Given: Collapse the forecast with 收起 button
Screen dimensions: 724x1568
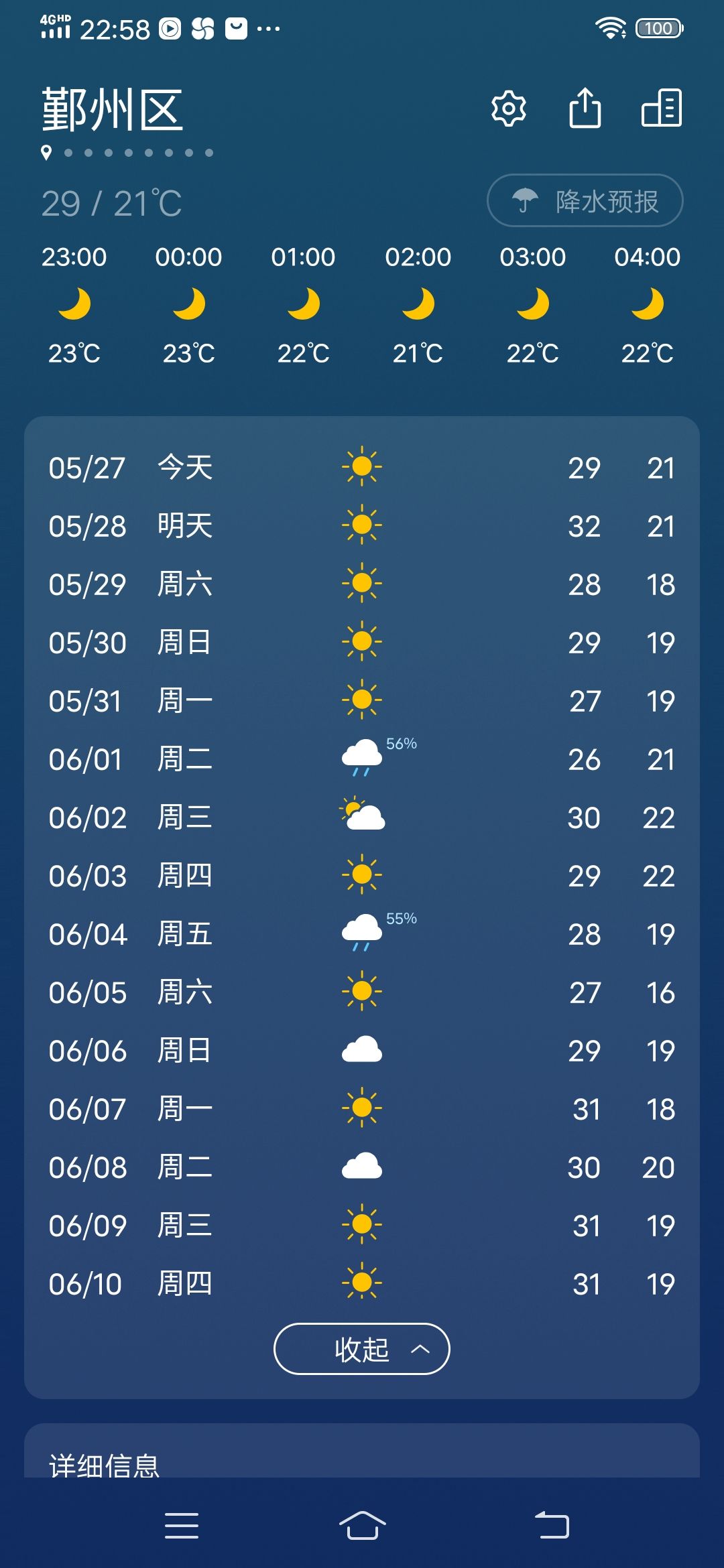Looking at the screenshot, I should click(362, 1349).
